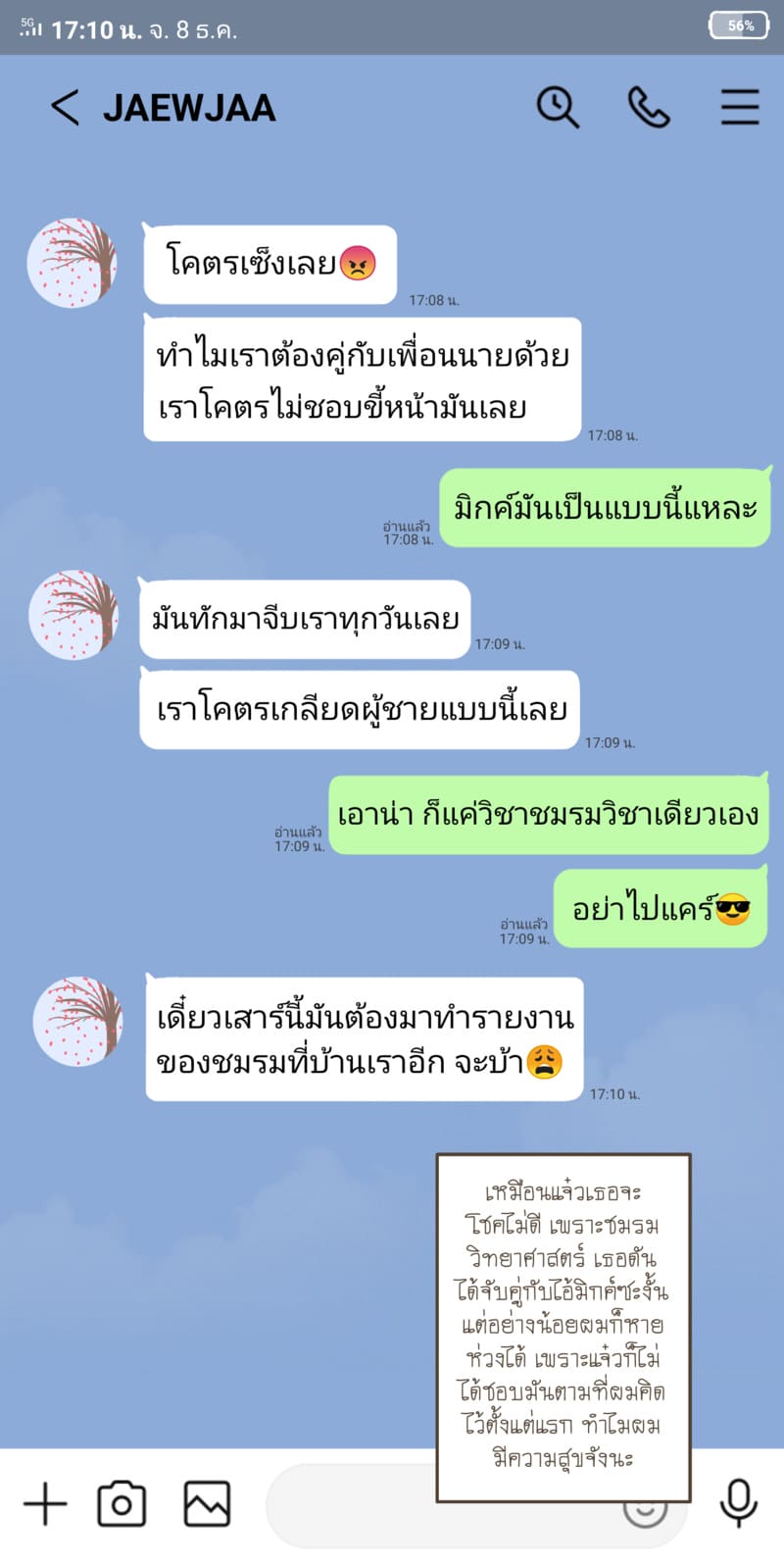Open the photo gallery picker
The height and width of the screenshot is (1565, 784).
coord(208,1501)
